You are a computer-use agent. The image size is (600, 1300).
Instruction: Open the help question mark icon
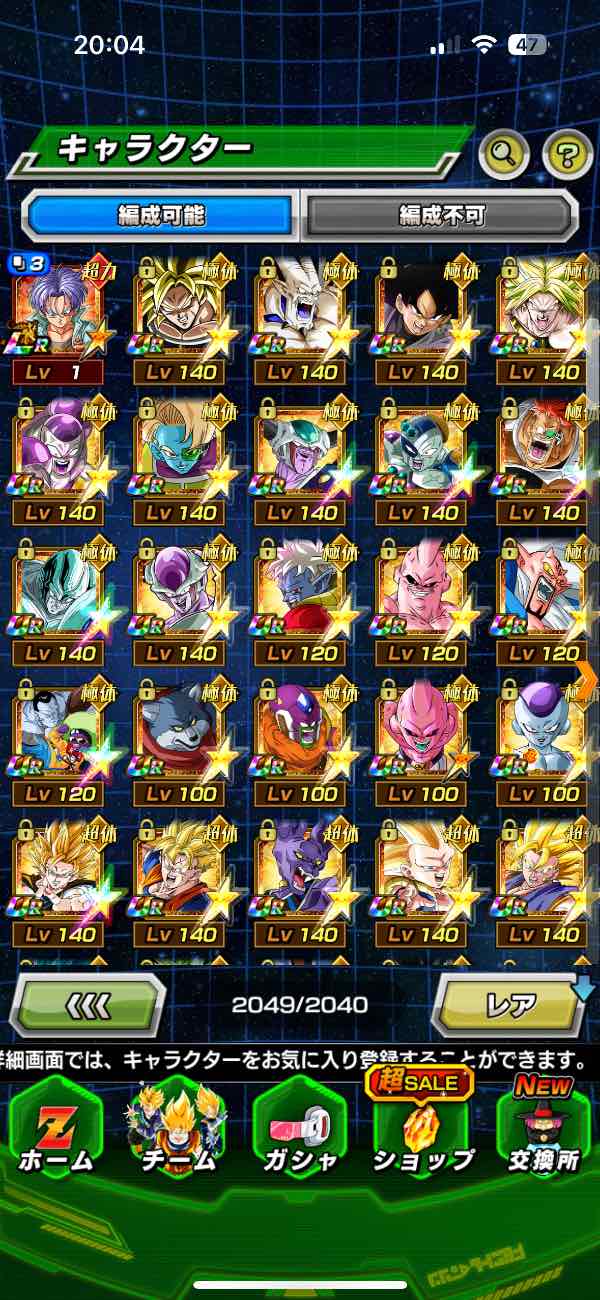coord(567,153)
